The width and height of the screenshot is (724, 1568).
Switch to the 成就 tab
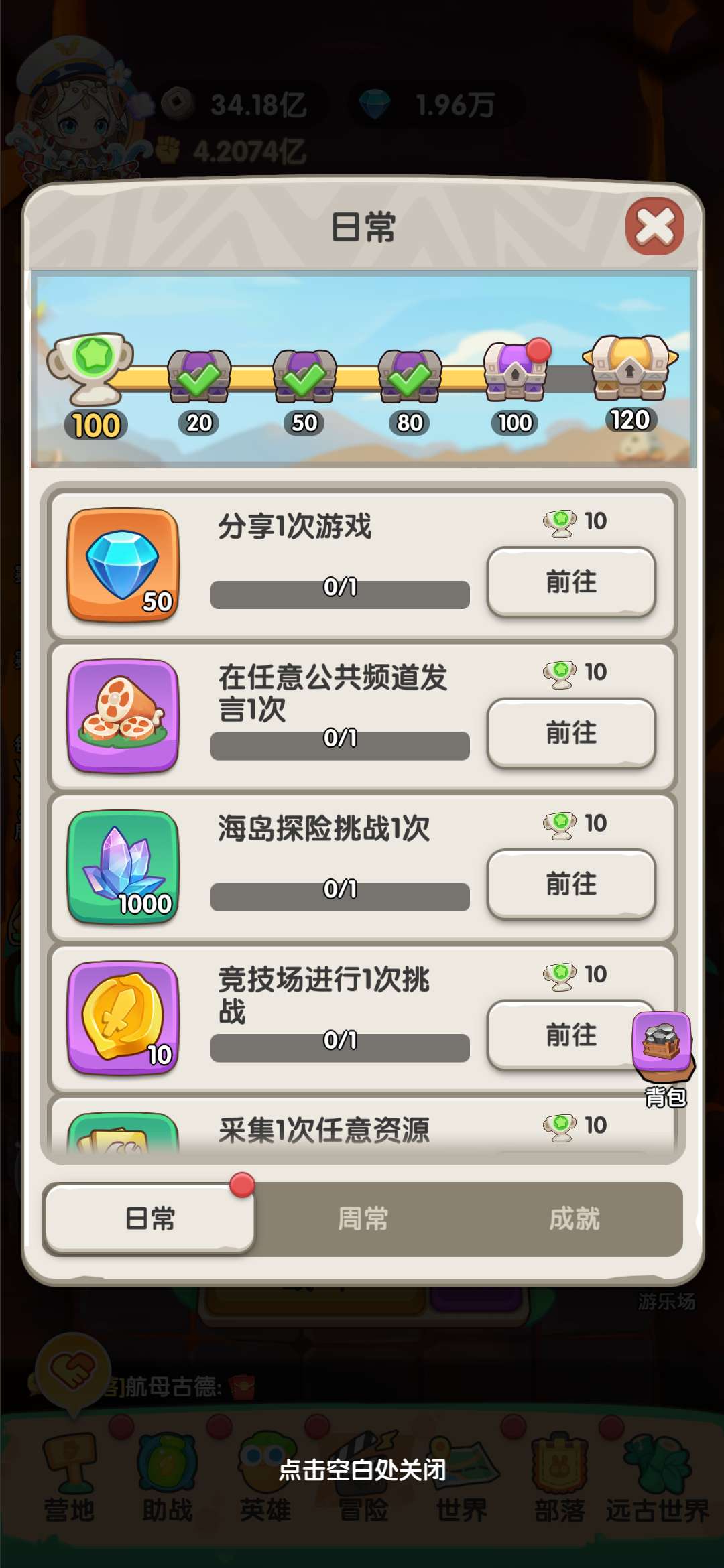point(575,1218)
